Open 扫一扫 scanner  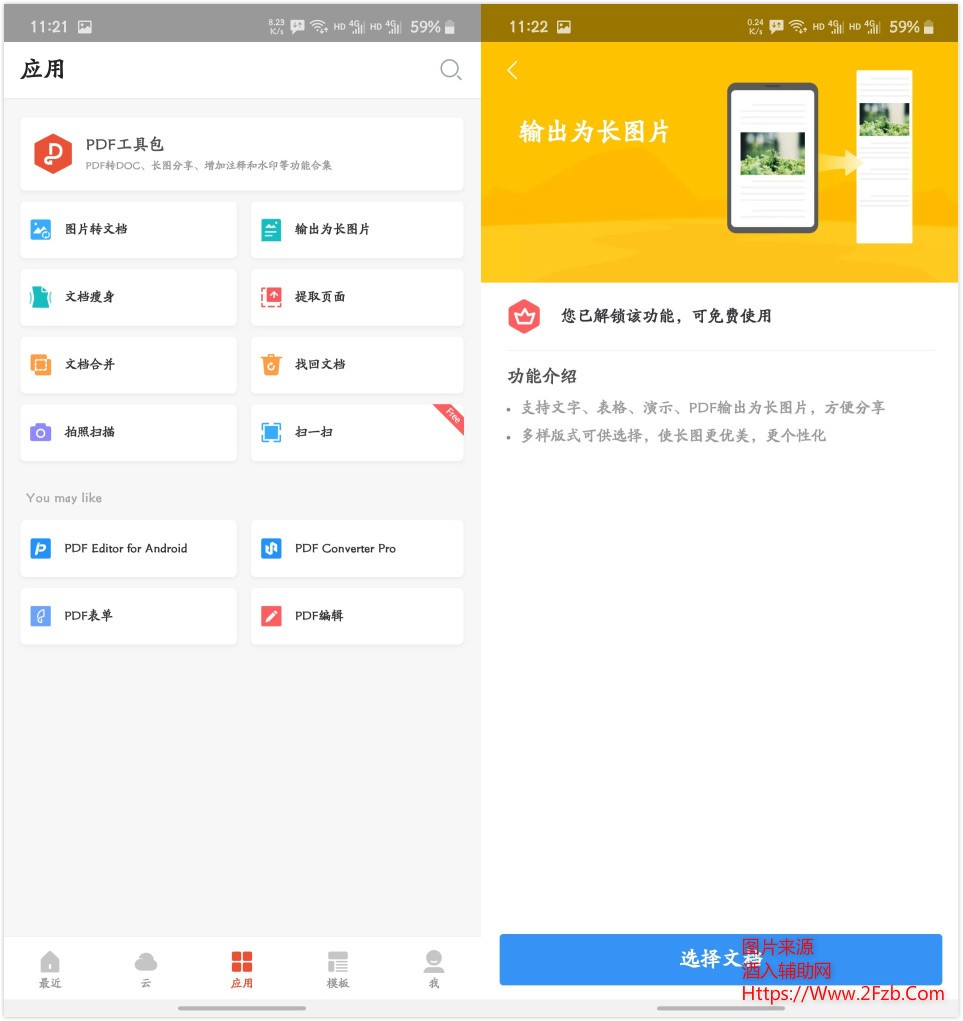[356, 432]
